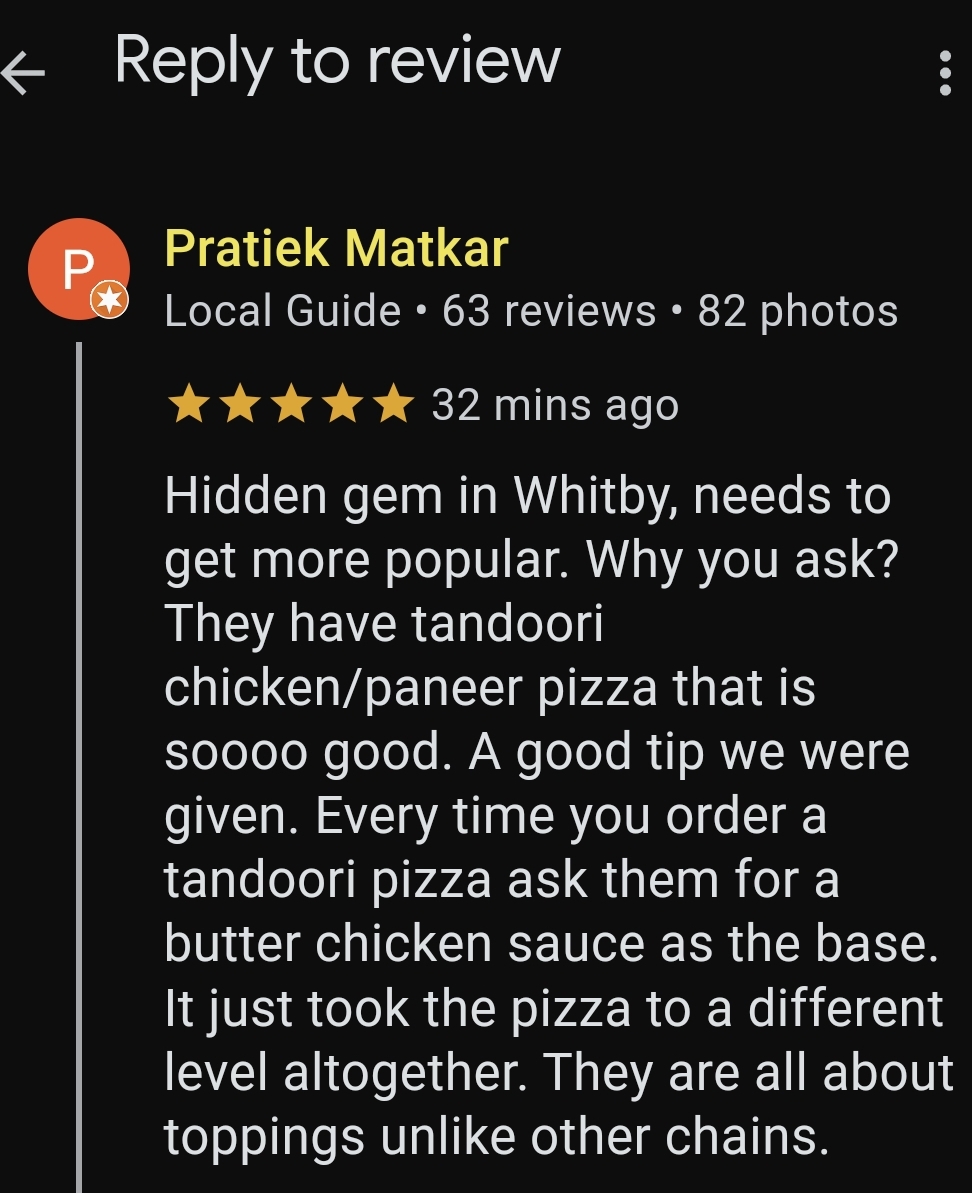Select the fifth rating star
Viewport: 972px width, 1193px height.
point(394,404)
